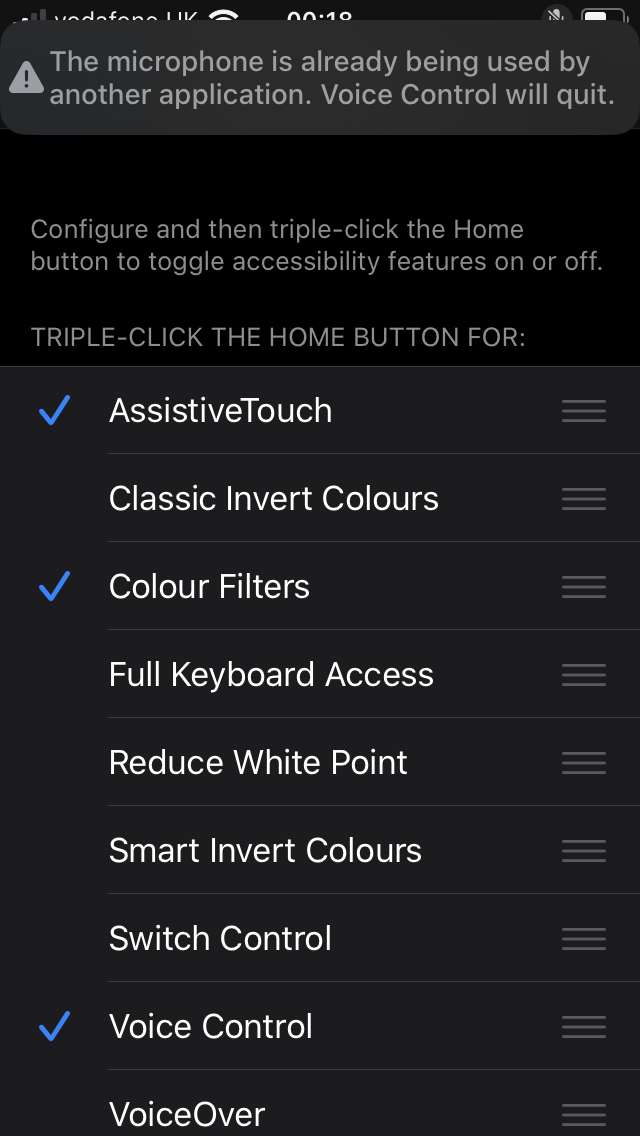The height and width of the screenshot is (1136, 640).
Task: Uncheck Colour Filters
Action: click(x=320, y=586)
